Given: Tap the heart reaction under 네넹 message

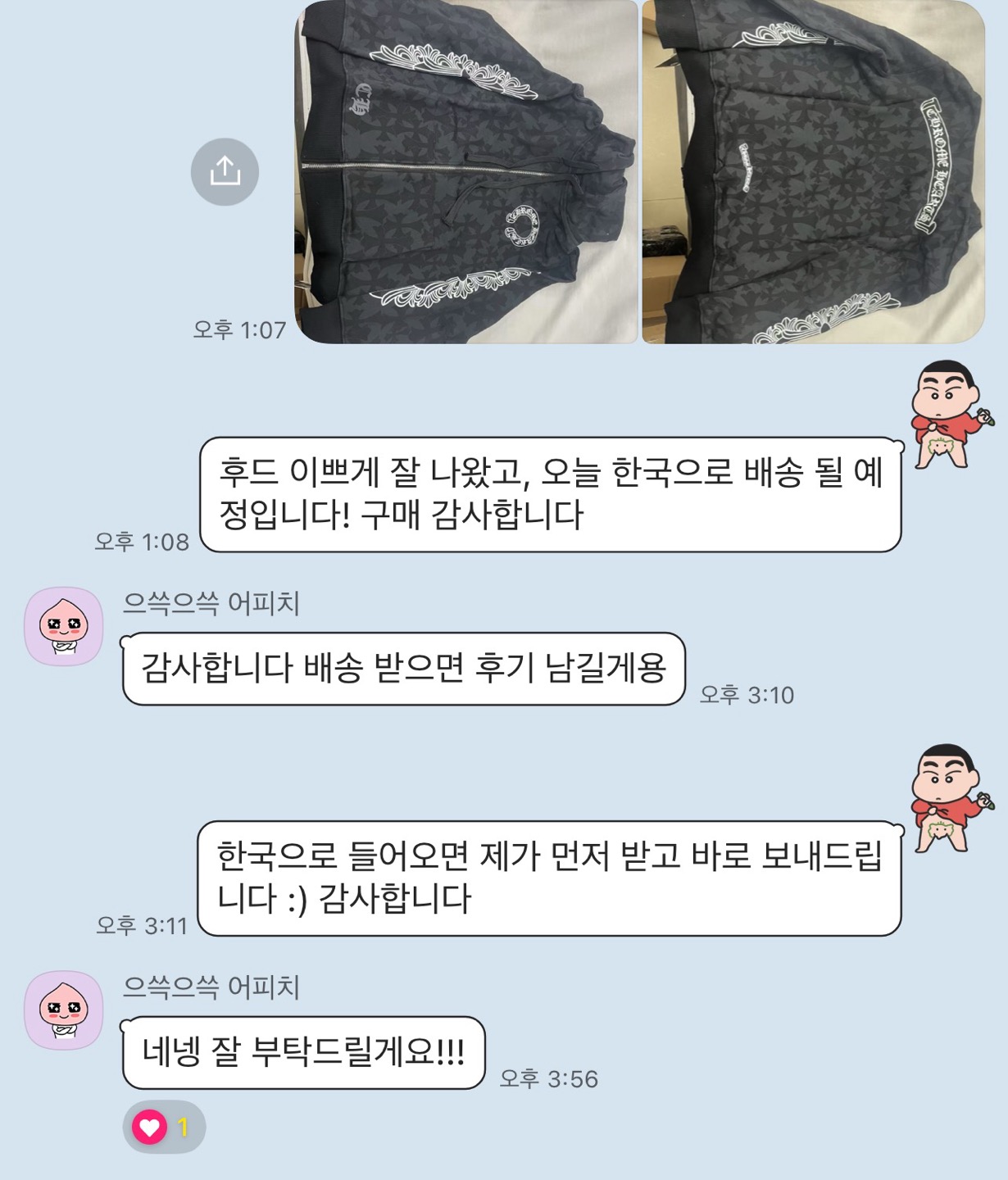Looking at the screenshot, I should pyautogui.click(x=163, y=1128).
